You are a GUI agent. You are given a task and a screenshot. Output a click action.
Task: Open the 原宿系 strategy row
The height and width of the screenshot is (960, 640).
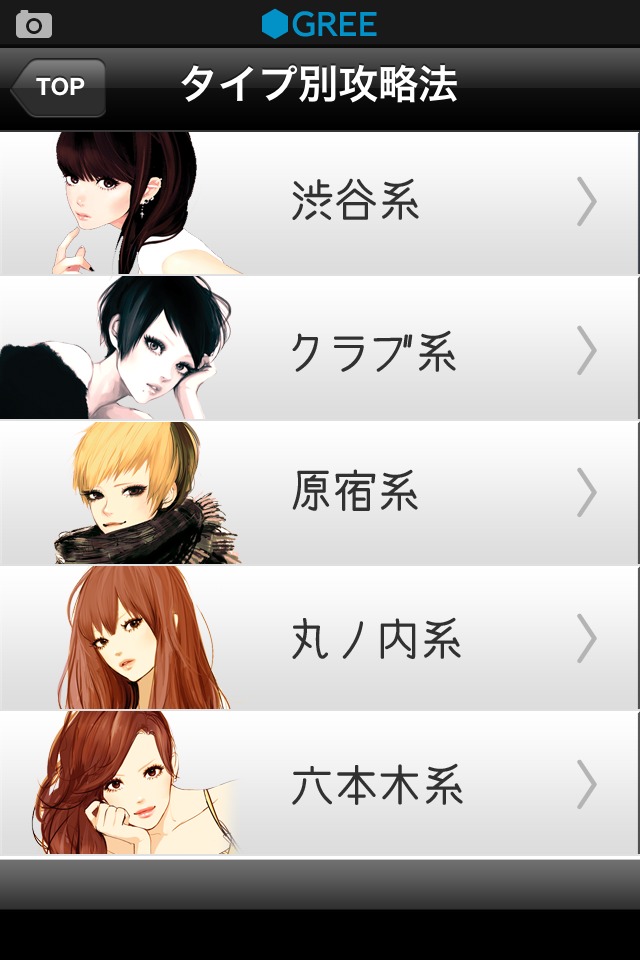(320, 494)
